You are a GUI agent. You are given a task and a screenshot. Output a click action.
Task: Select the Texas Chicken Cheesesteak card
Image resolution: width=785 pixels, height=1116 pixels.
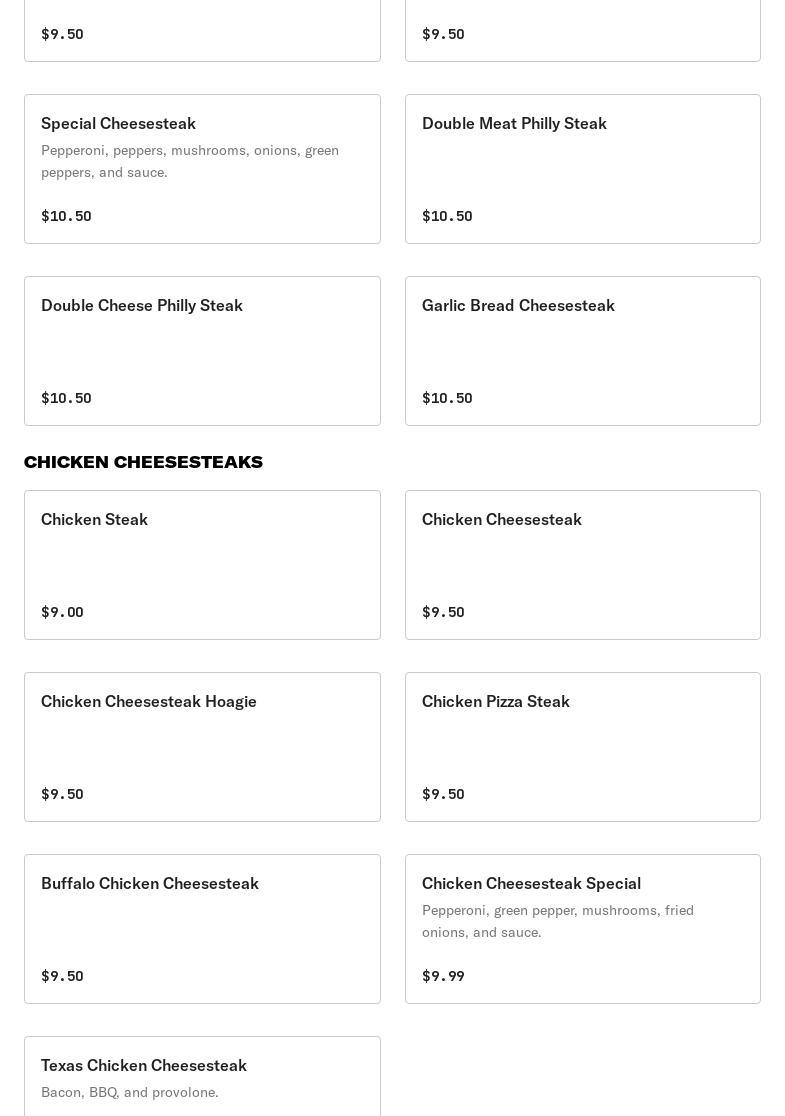coord(202,1076)
